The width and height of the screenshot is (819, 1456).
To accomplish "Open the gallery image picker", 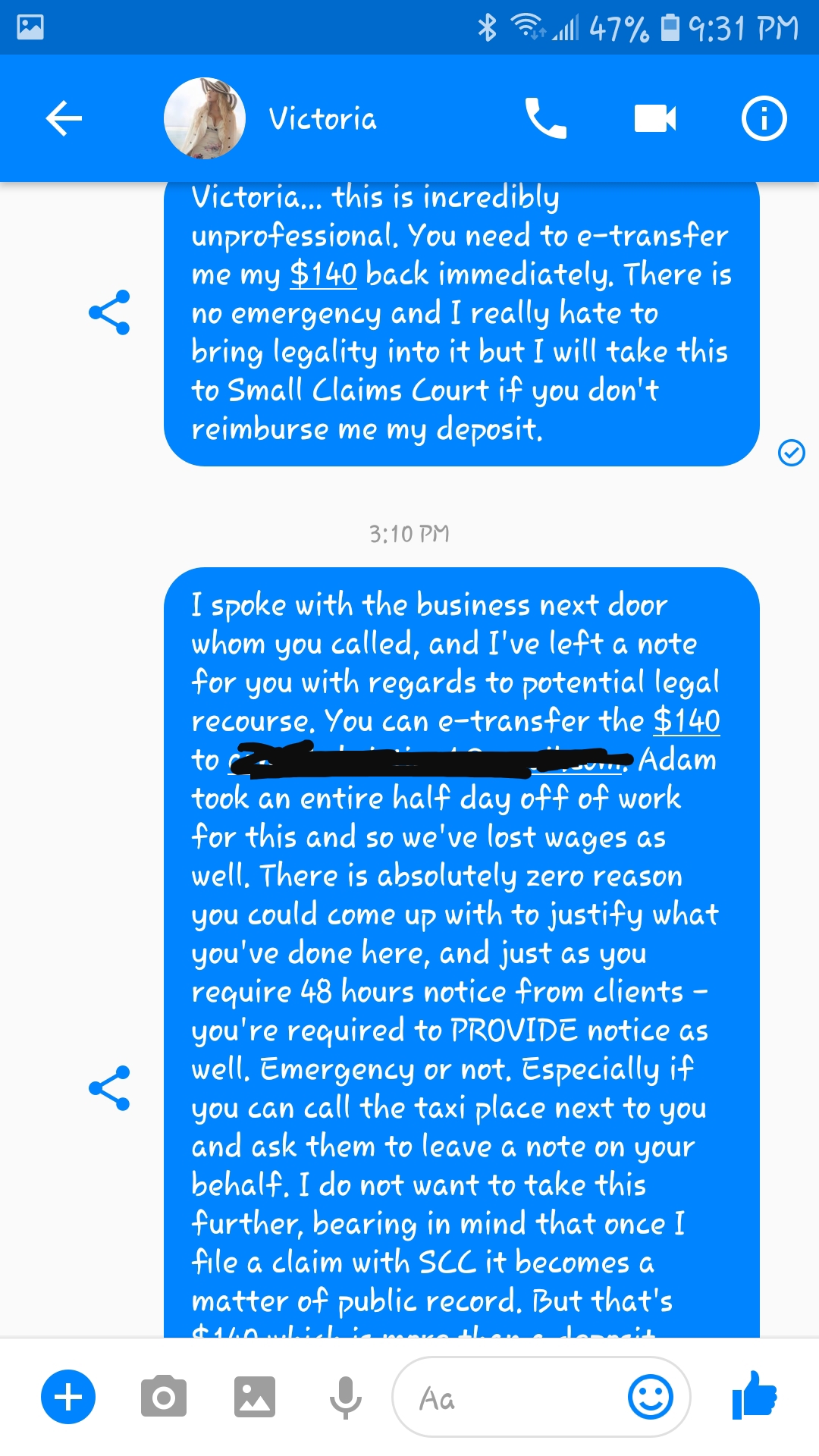I will click(x=255, y=1397).
